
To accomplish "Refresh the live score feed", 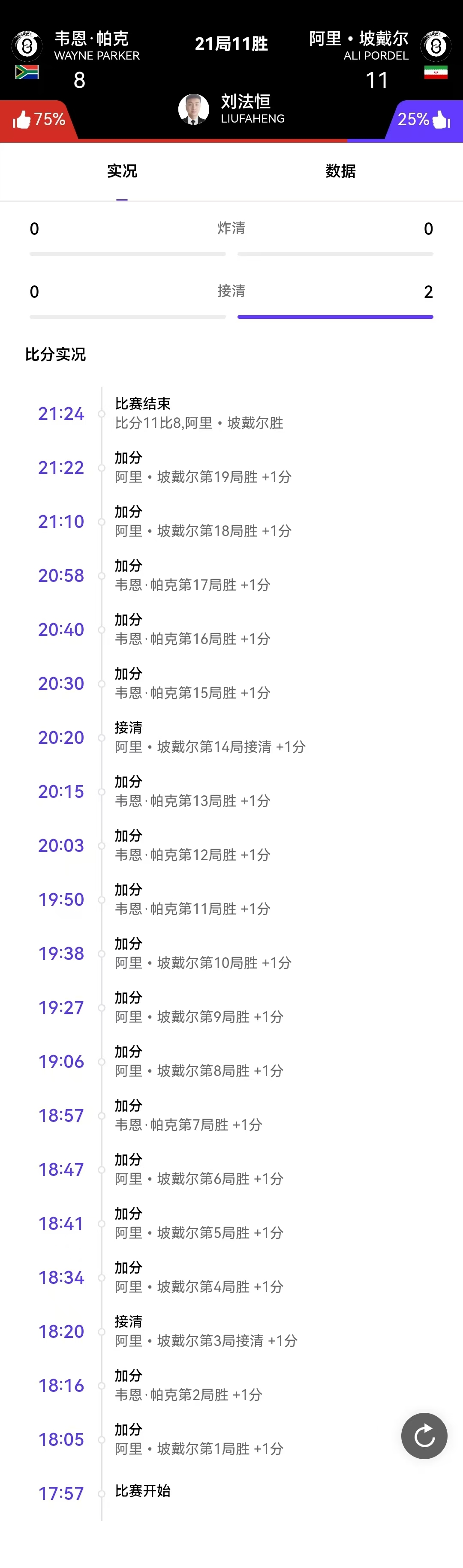I will click(x=424, y=1436).
